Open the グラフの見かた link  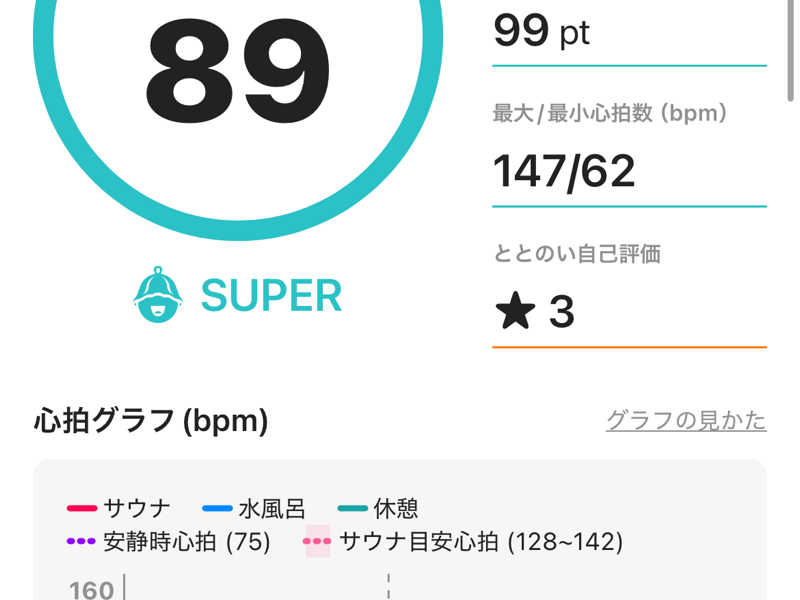click(686, 421)
